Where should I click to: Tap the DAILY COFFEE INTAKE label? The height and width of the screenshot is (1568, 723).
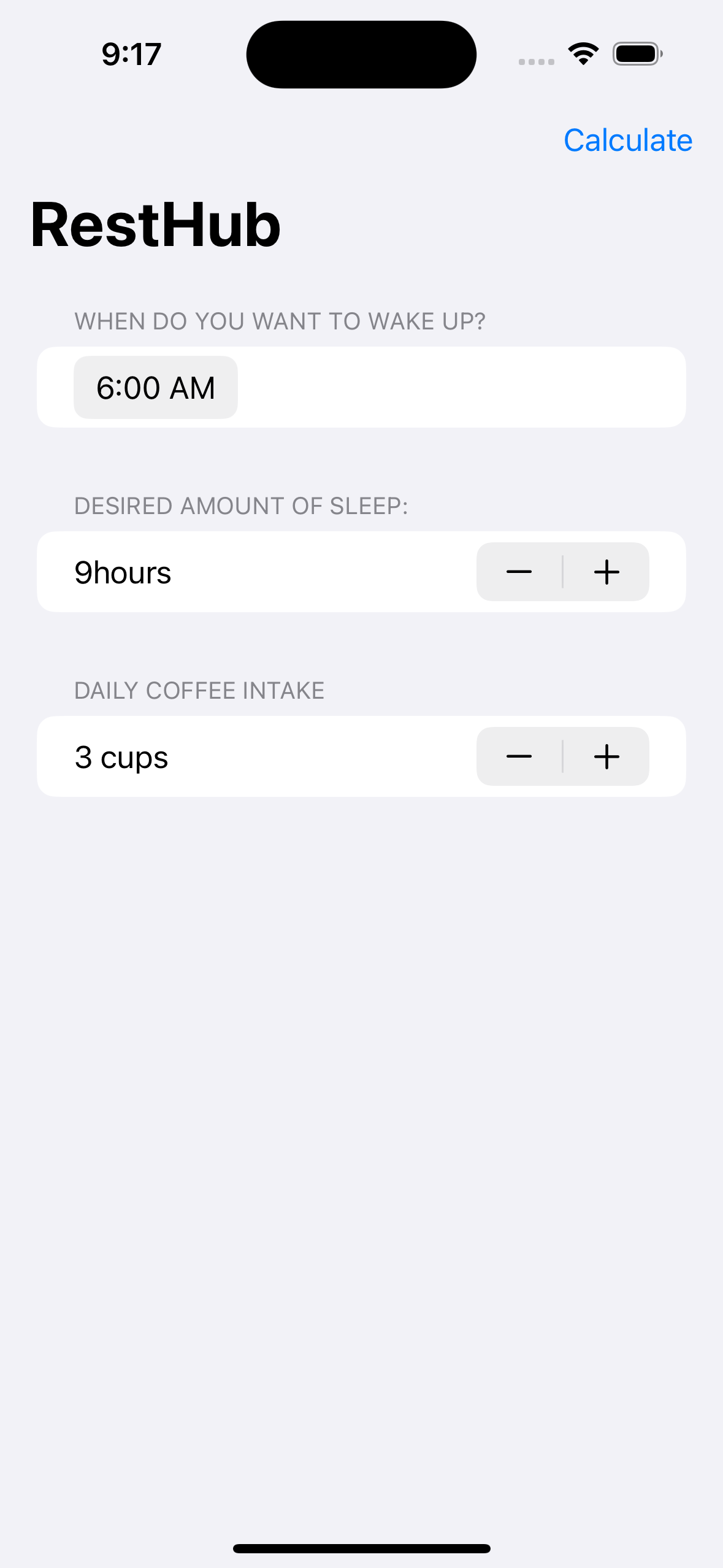click(x=199, y=690)
